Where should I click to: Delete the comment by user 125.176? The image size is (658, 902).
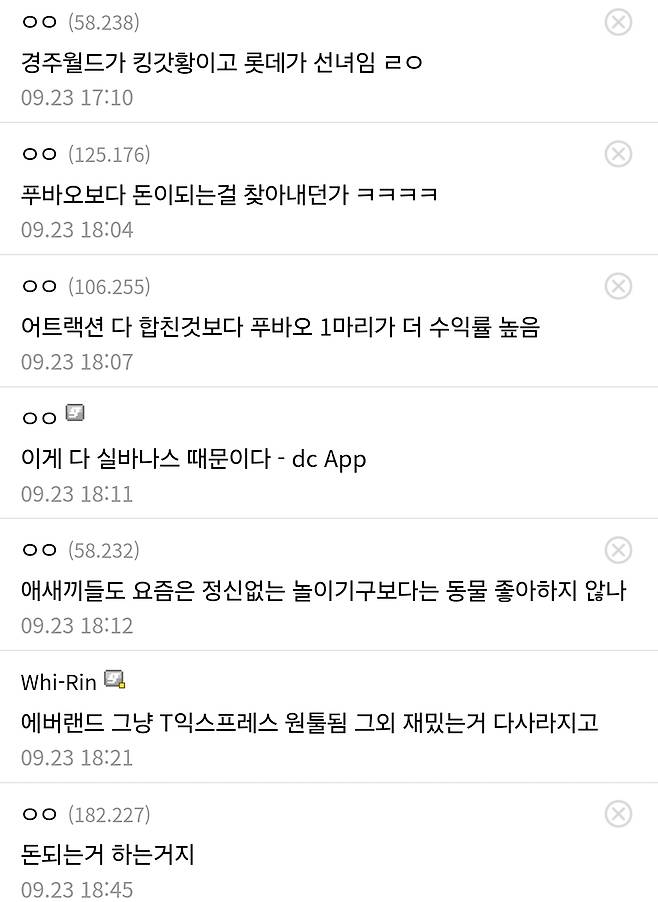tap(618, 154)
